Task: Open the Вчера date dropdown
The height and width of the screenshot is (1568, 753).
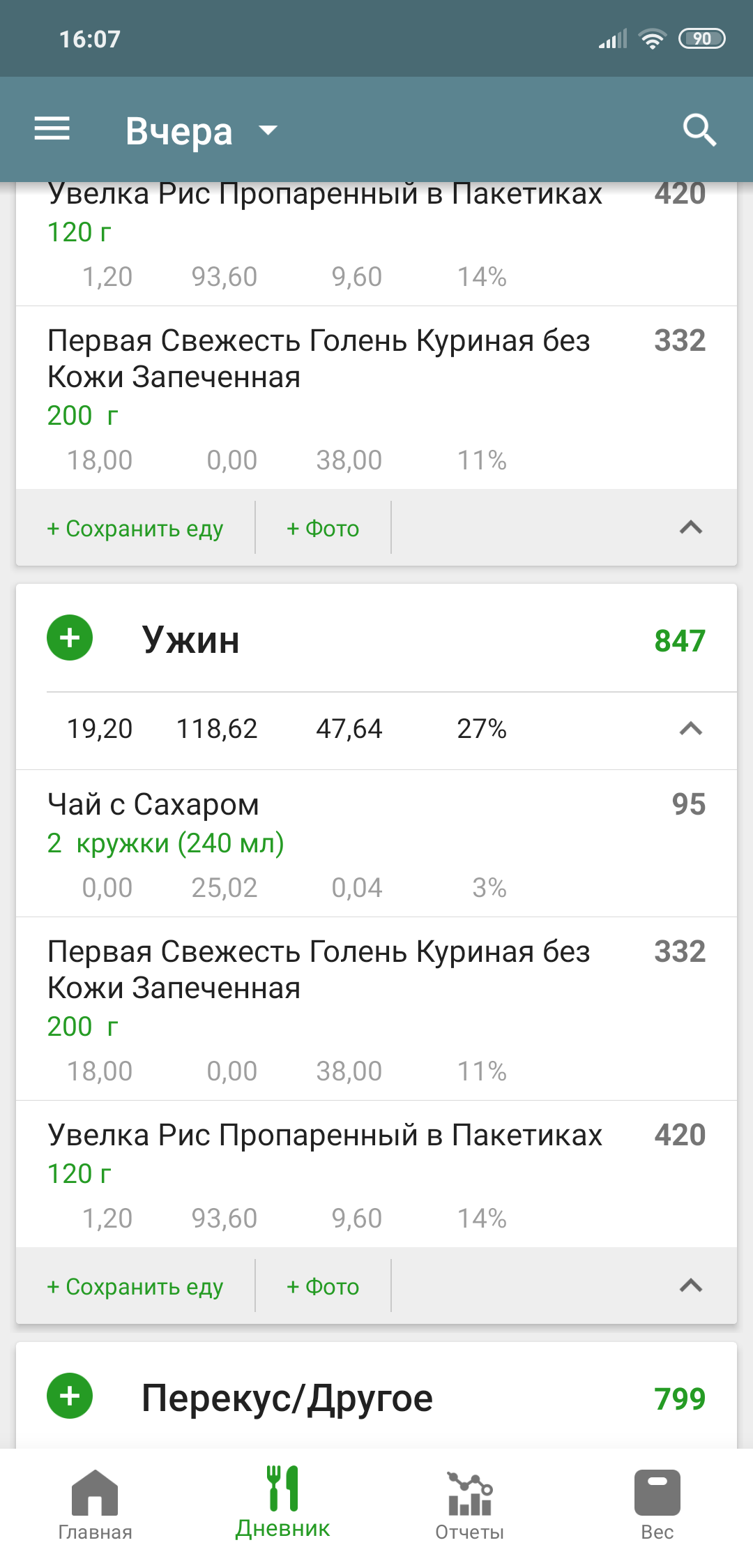Action: point(201,130)
